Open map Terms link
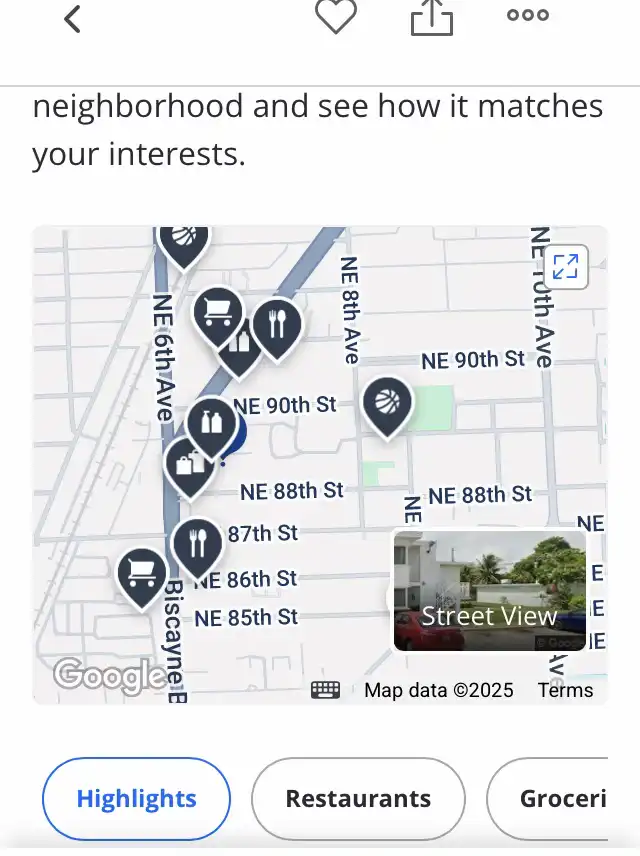Viewport: 640px width, 856px height. coord(565,690)
